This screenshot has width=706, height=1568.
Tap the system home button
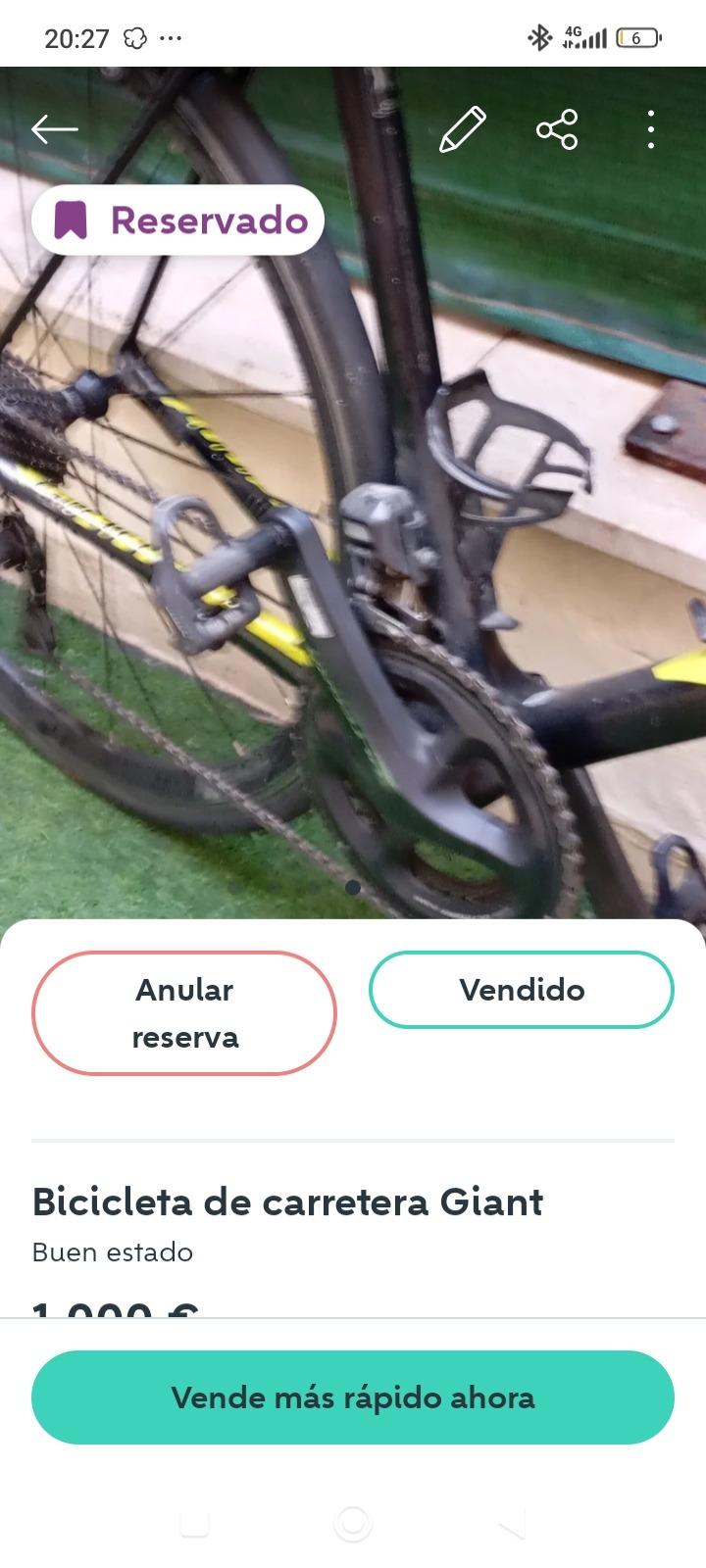click(x=353, y=1524)
